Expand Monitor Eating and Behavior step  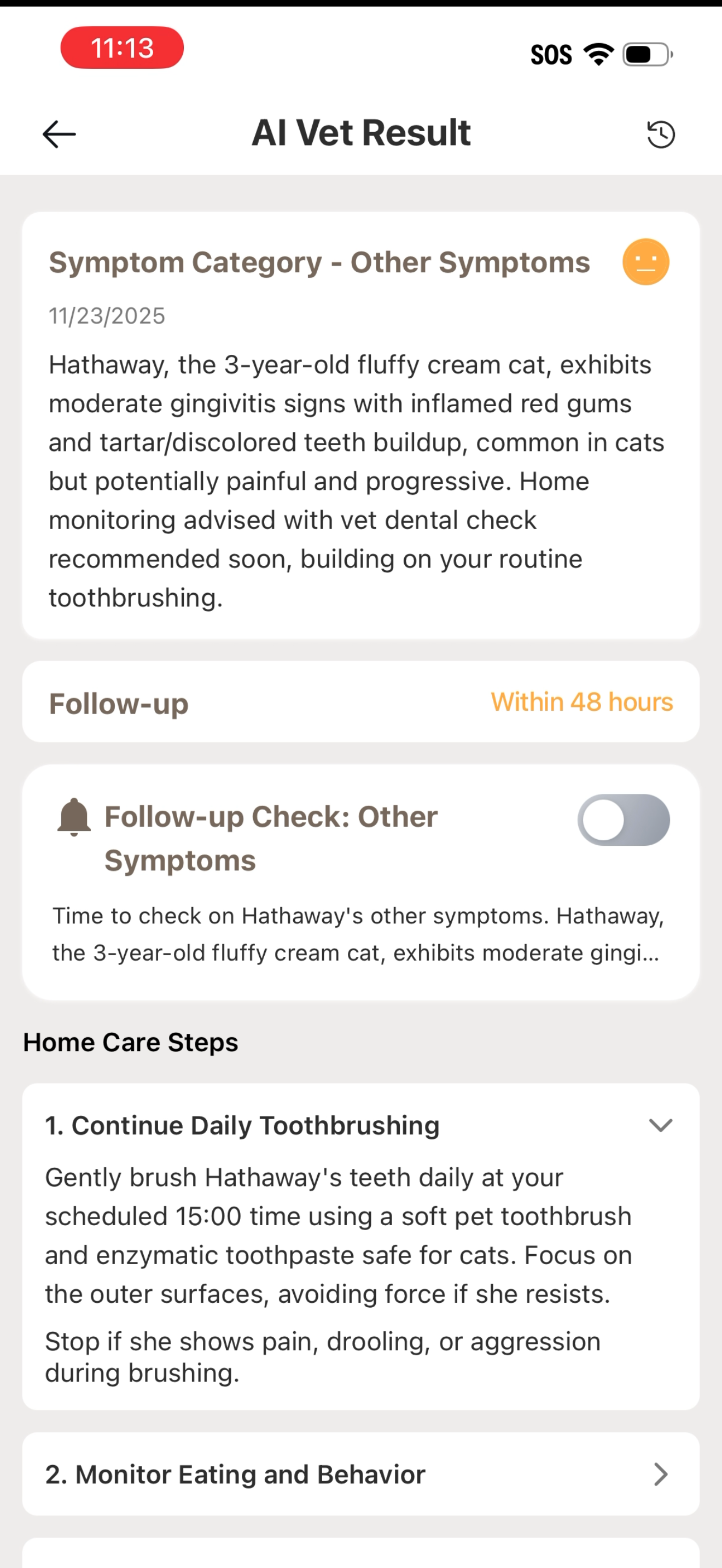point(660,1475)
